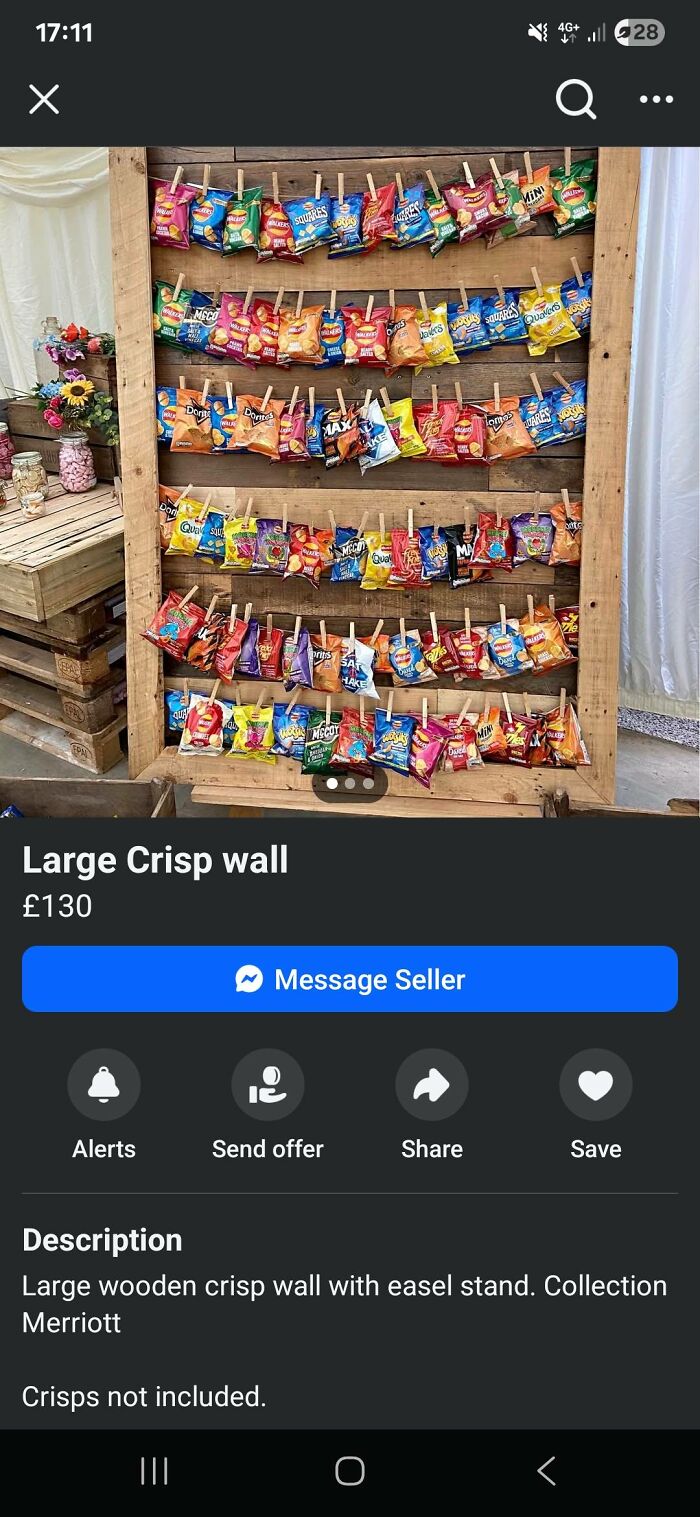Tap the Message Seller button
The height and width of the screenshot is (1517, 700).
(350, 979)
